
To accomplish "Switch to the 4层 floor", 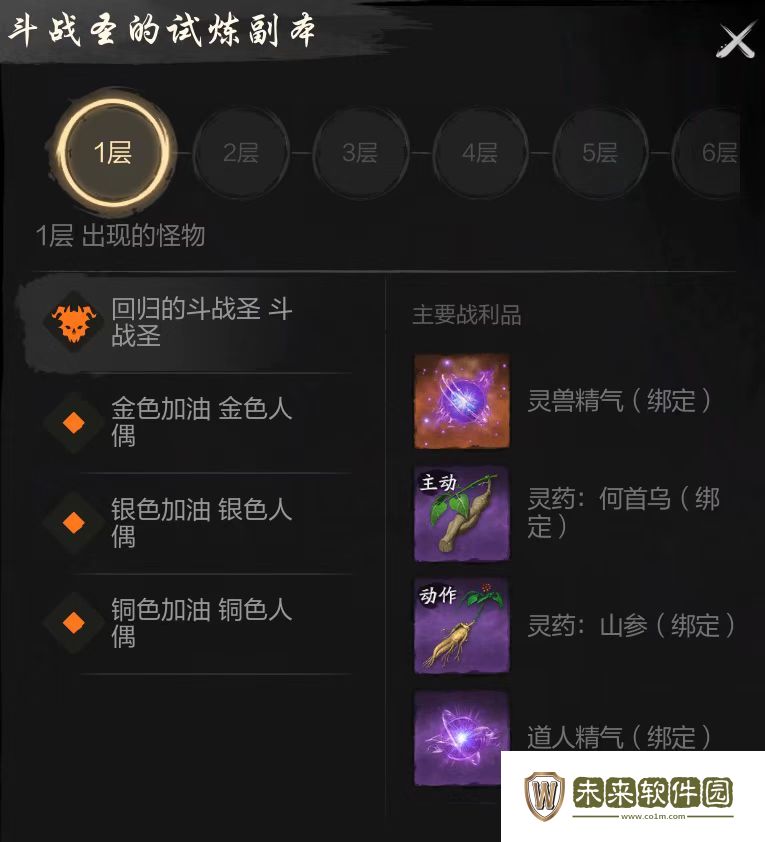I will tap(480, 153).
